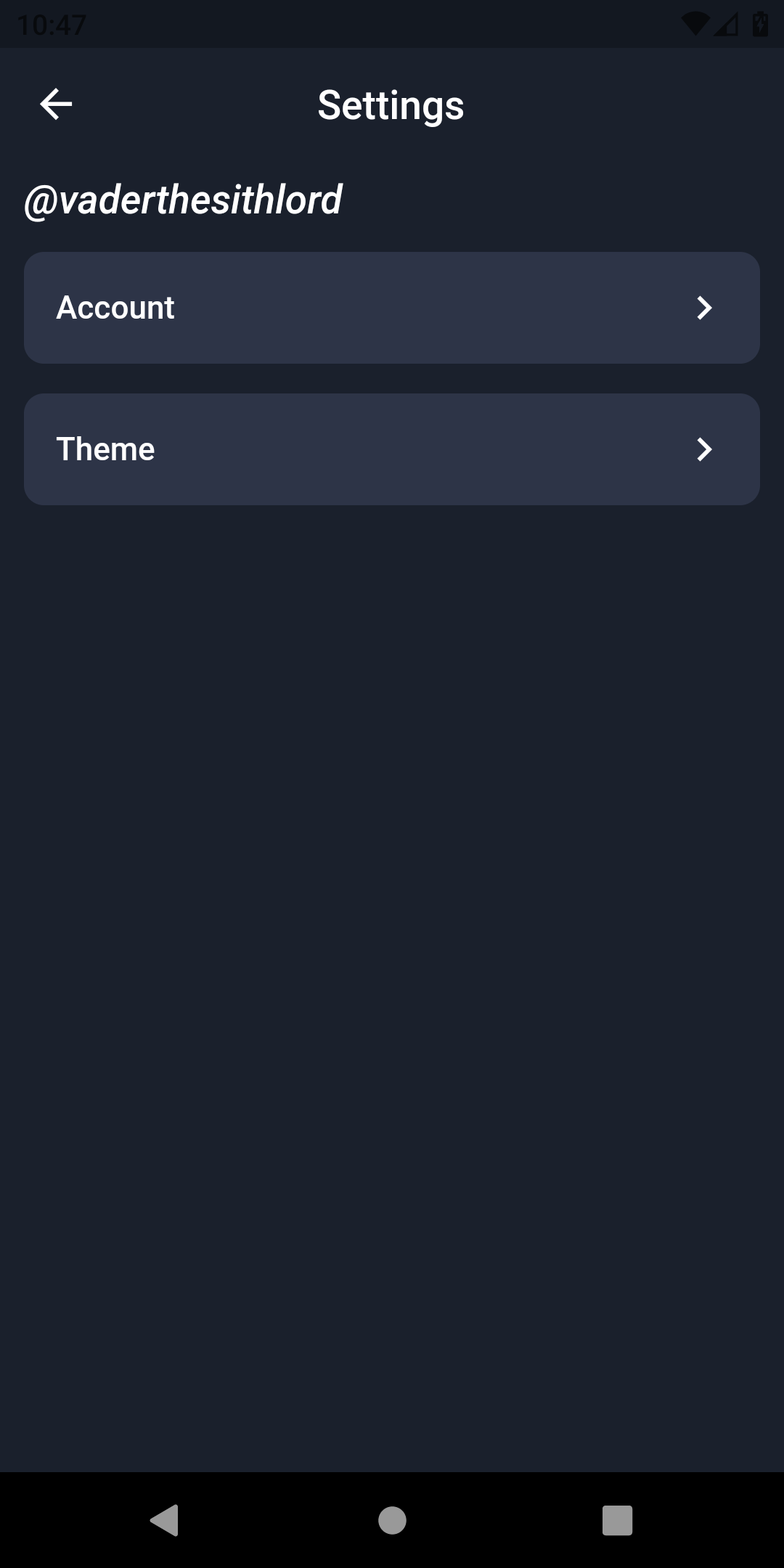This screenshot has width=784, height=1568.
Task: Open the Theme settings row
Action: pyautogui.click(x=392, y=449)
